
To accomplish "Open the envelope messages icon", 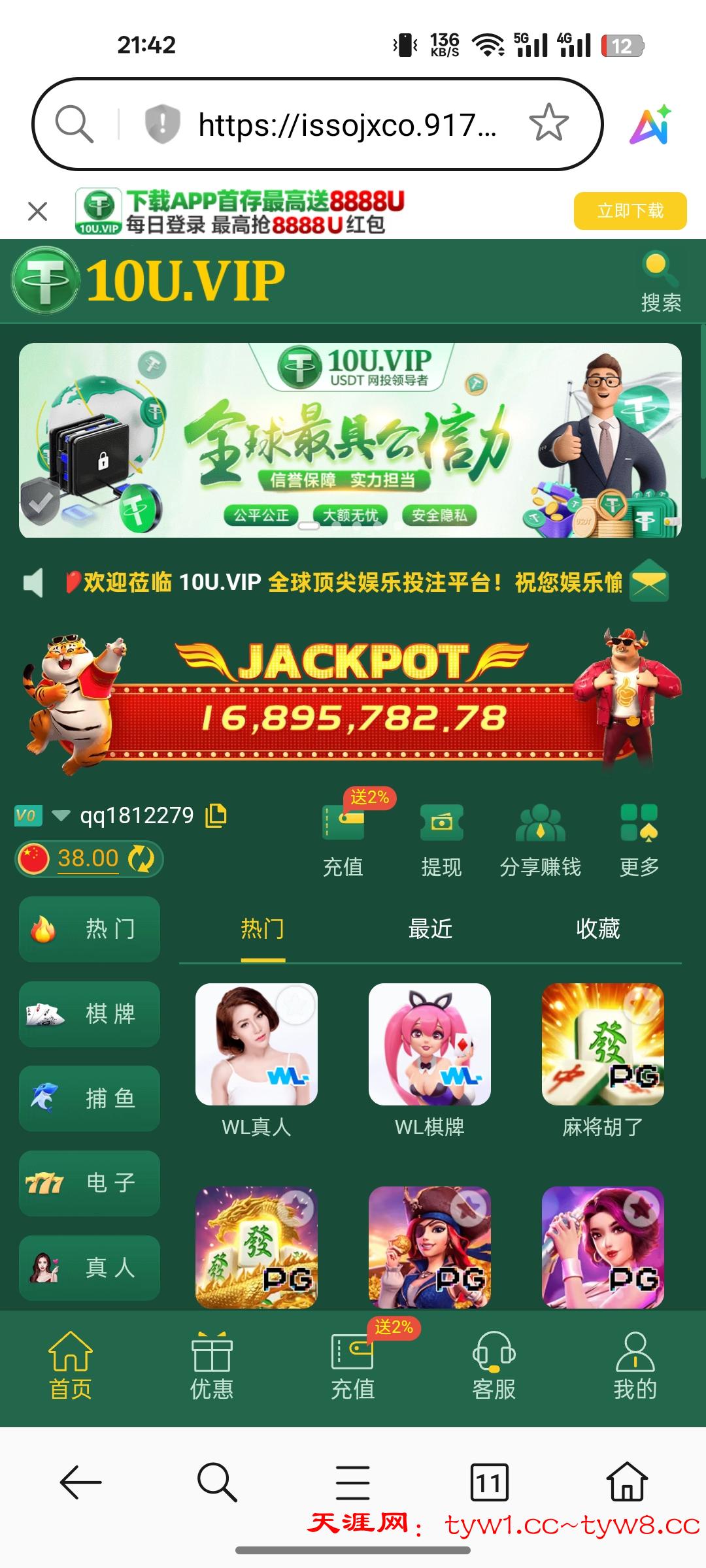I will click(x=648, y=581).
